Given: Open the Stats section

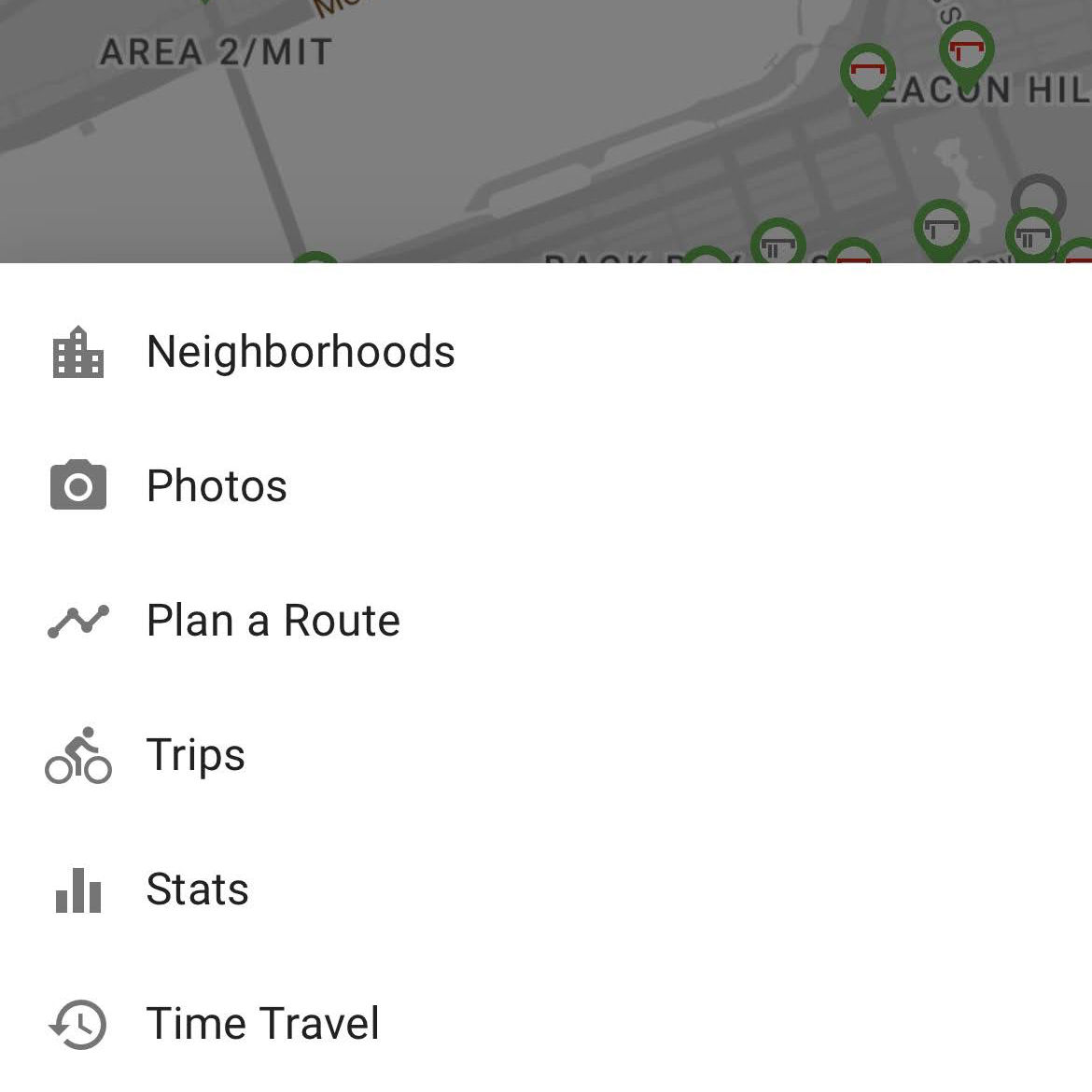Looking at the screenshot, I should coord(197,889).
